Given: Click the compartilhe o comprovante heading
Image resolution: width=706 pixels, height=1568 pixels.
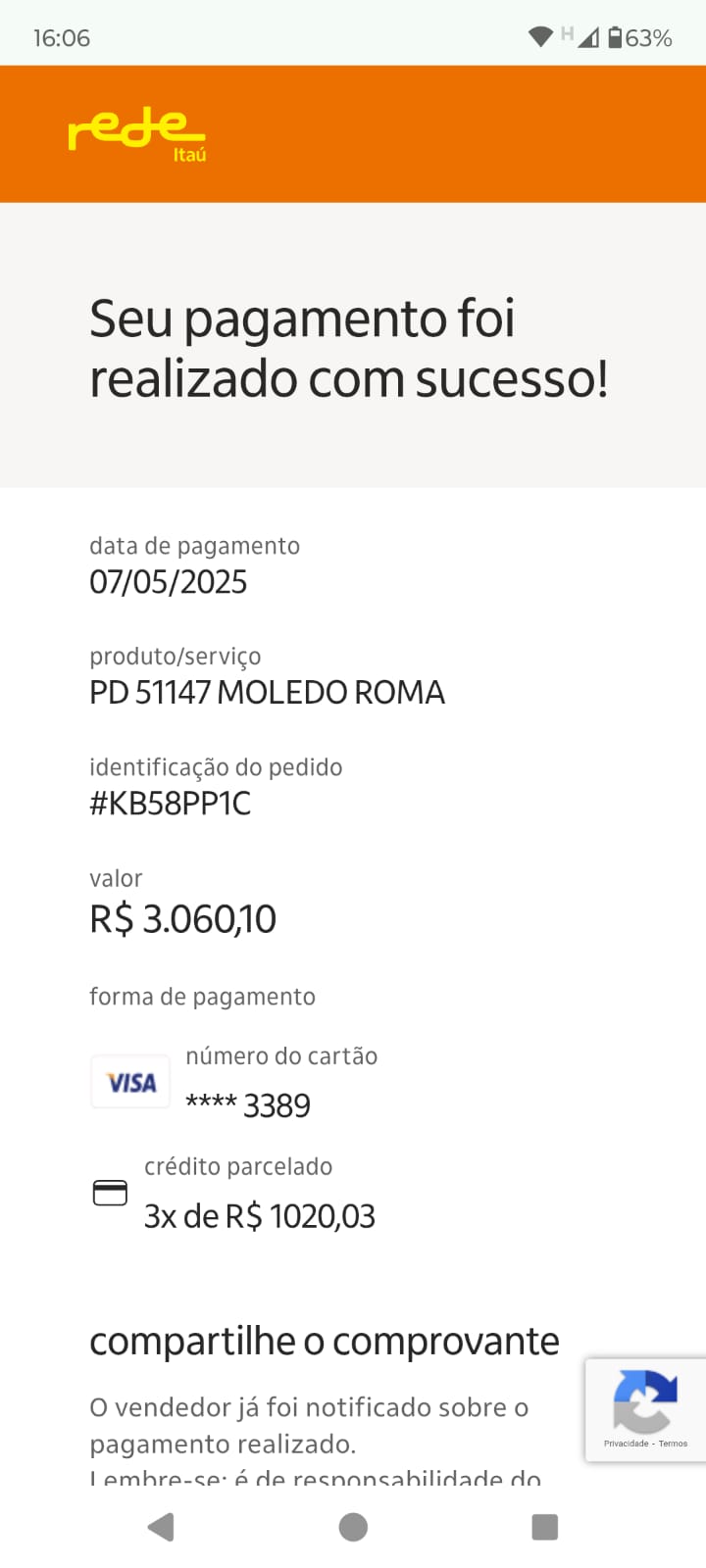Looking at the screenshot, I should coord(324,1340).
